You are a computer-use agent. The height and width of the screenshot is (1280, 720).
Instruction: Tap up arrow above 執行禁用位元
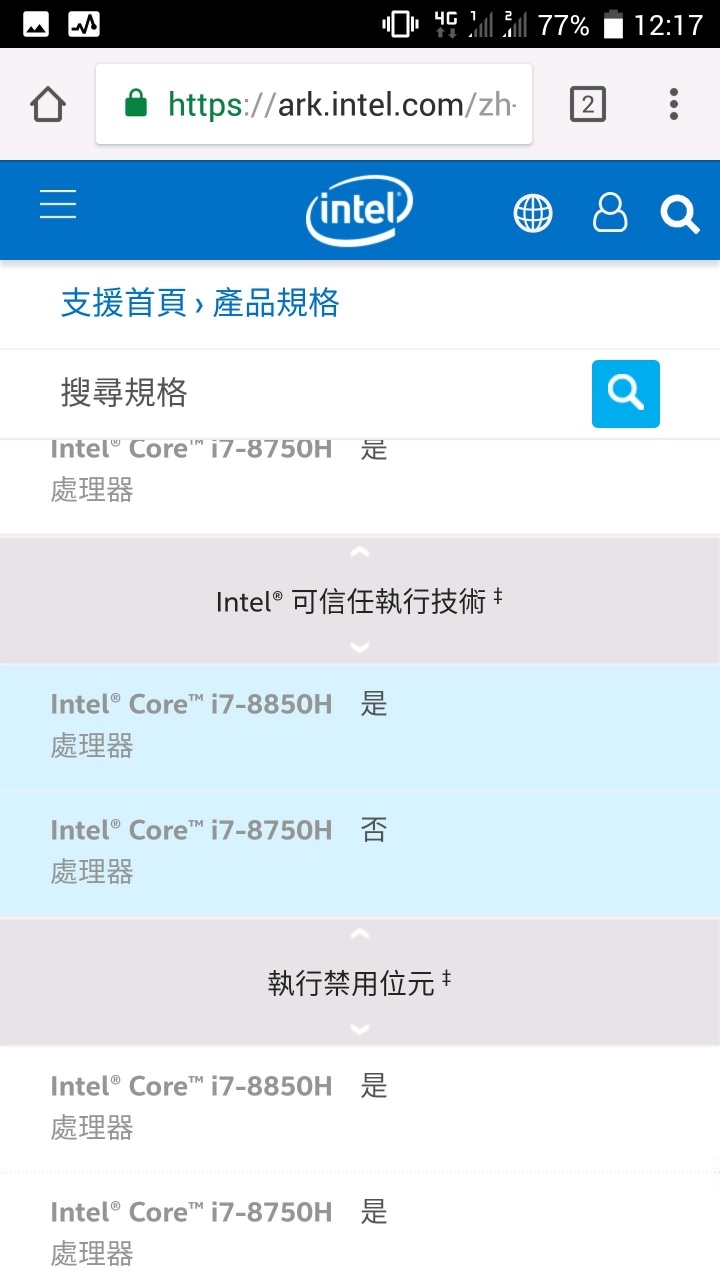360,934
